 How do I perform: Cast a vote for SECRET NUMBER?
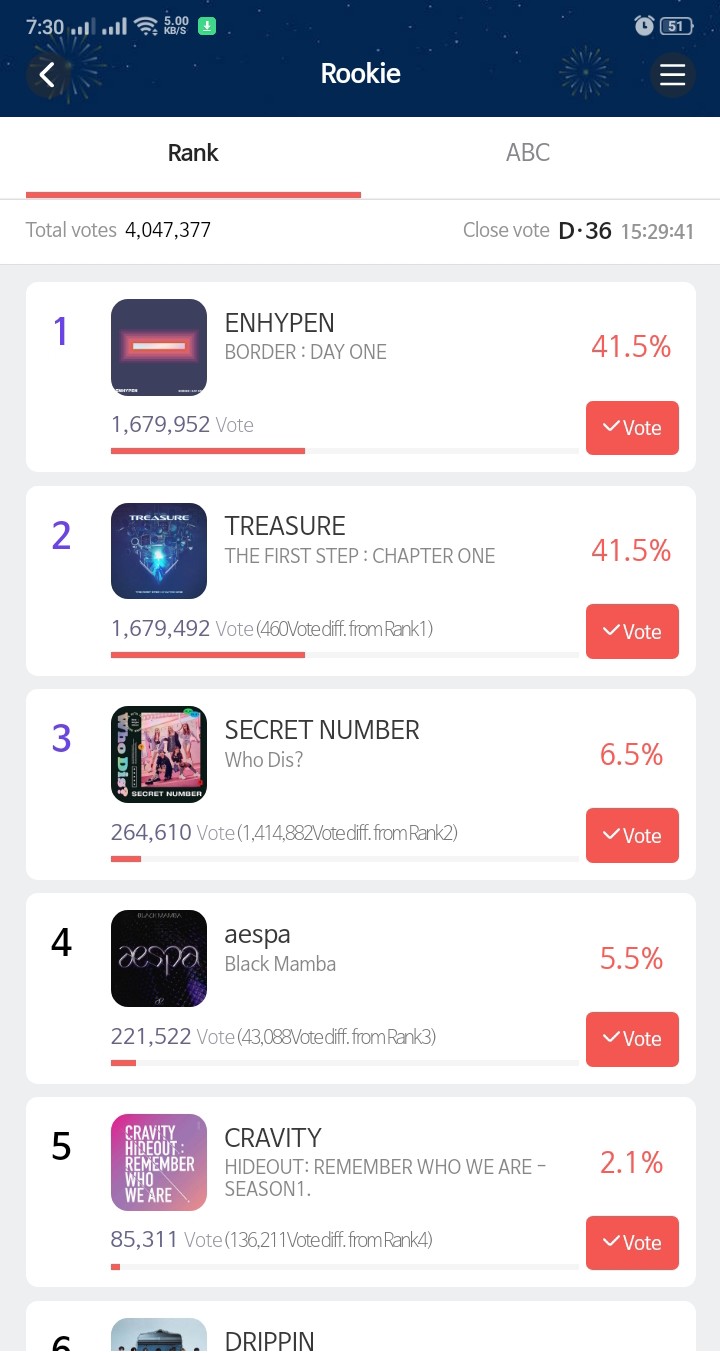pos(632,836)
